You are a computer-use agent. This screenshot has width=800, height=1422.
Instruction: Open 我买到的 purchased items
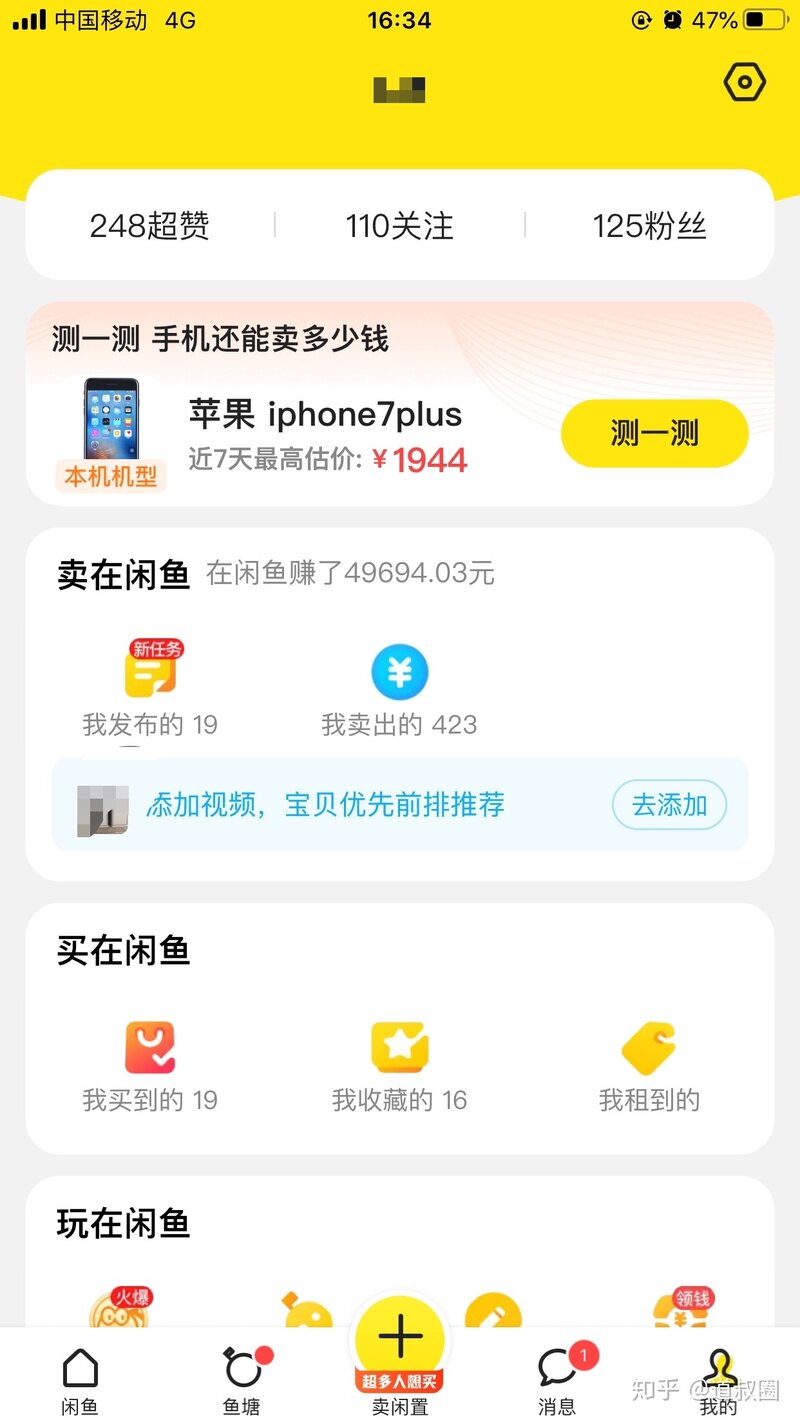pyautogui.click(x=150, y=1066)
